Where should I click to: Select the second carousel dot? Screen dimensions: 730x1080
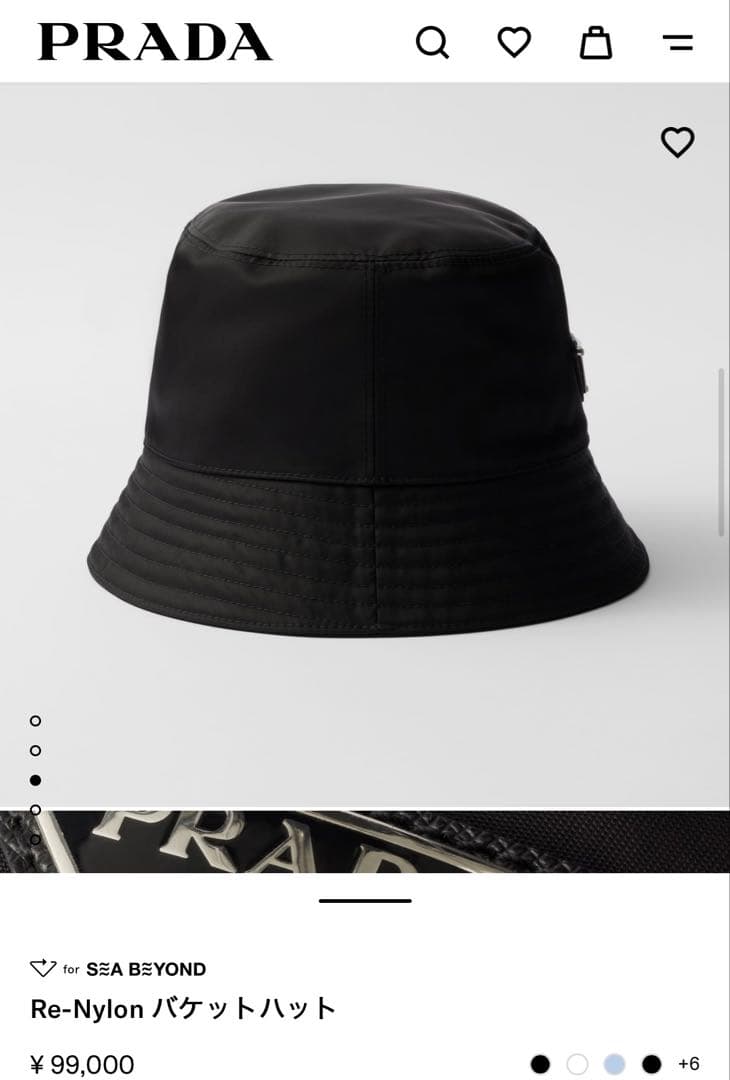pos(37,748)
